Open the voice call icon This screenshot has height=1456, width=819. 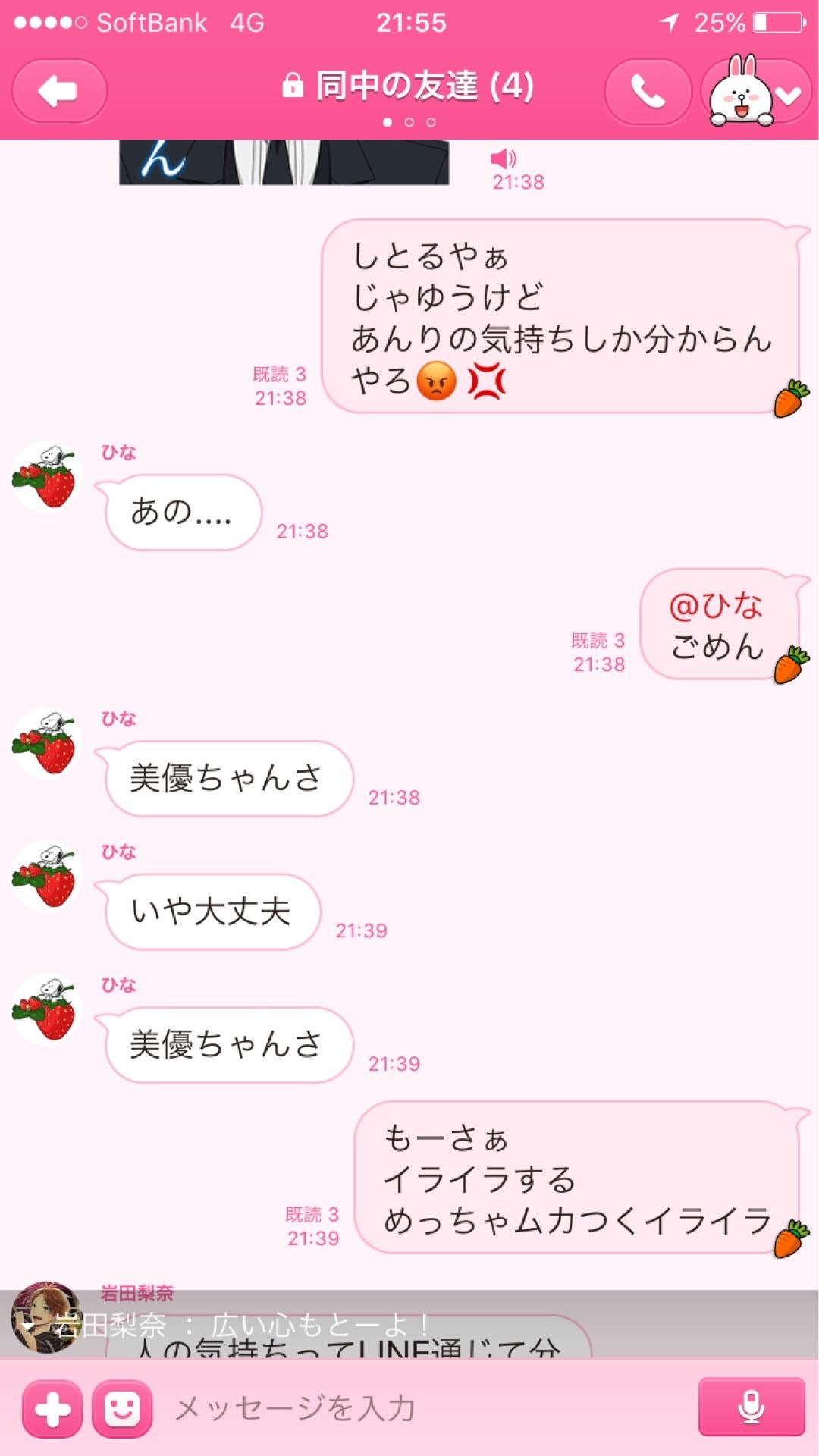(646, 89)
